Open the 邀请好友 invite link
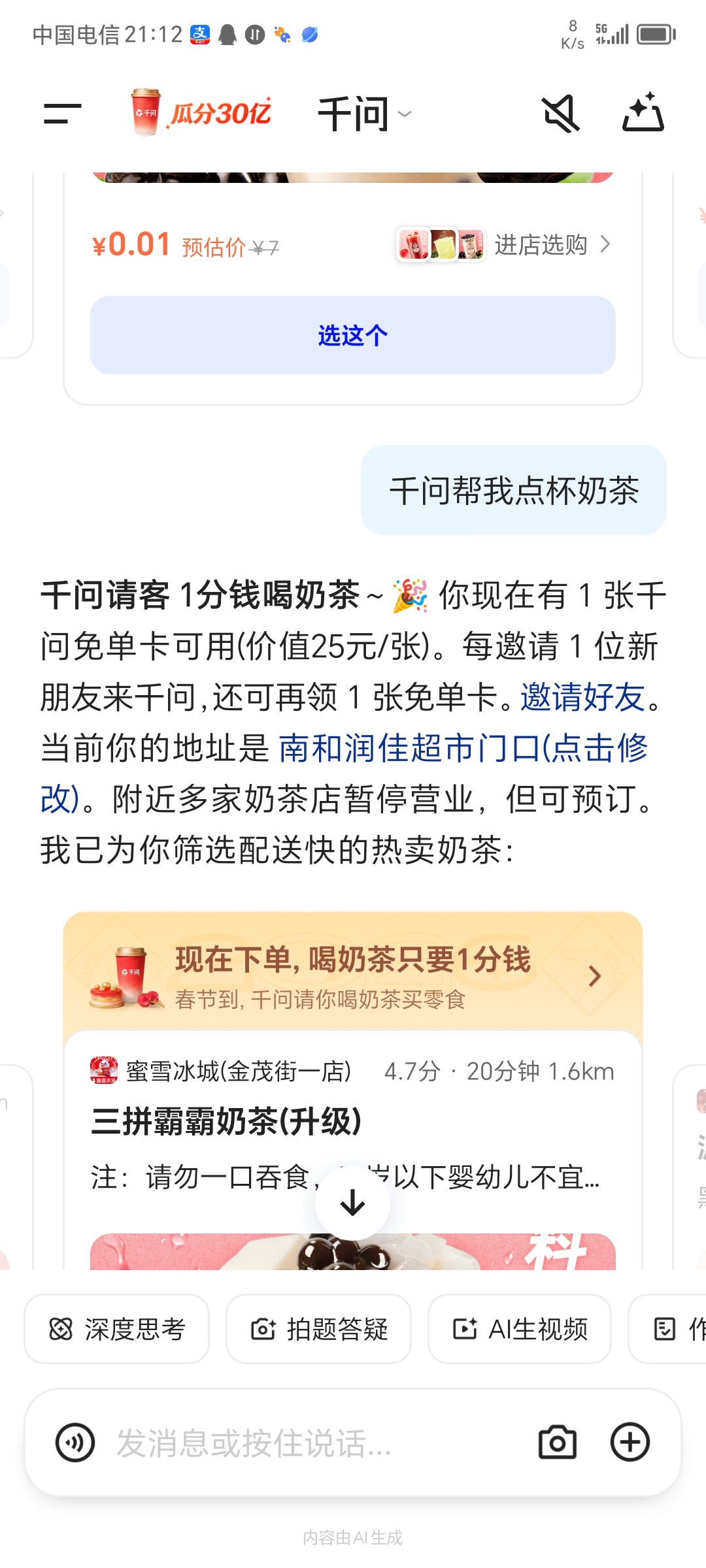Screen dimensions: 706x1568 [x=582, y=697]
